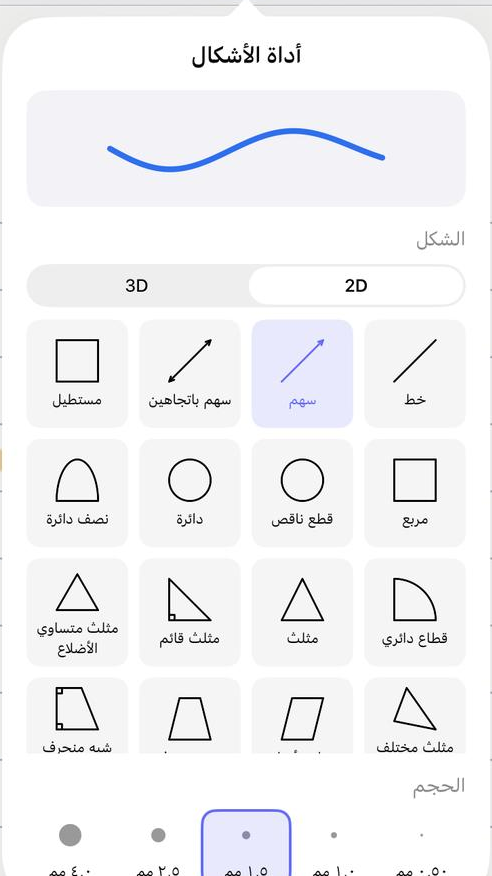The height and width of the screenshot is (876, 492).
Task: Select the دائرة circle shape
Action: [x=190, y=493]
